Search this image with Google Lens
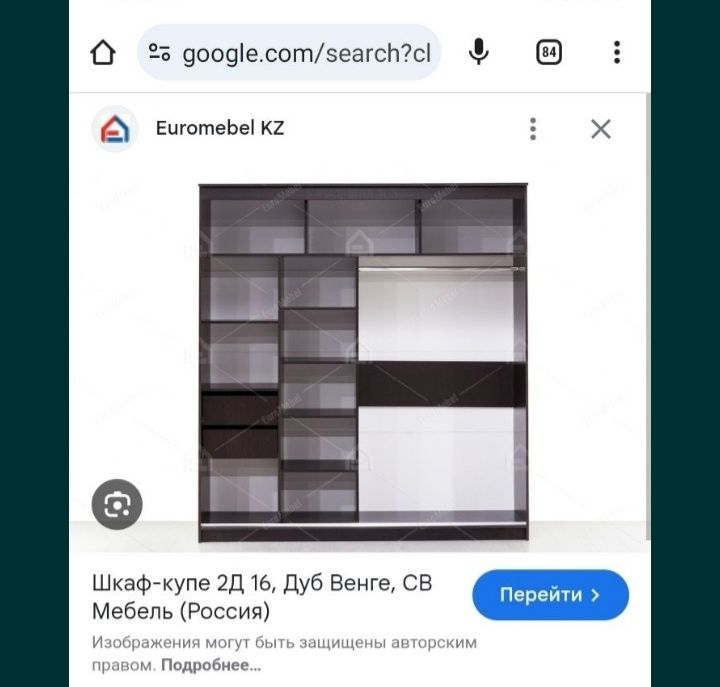Viewport: 720px width, 687px height. 117,504
